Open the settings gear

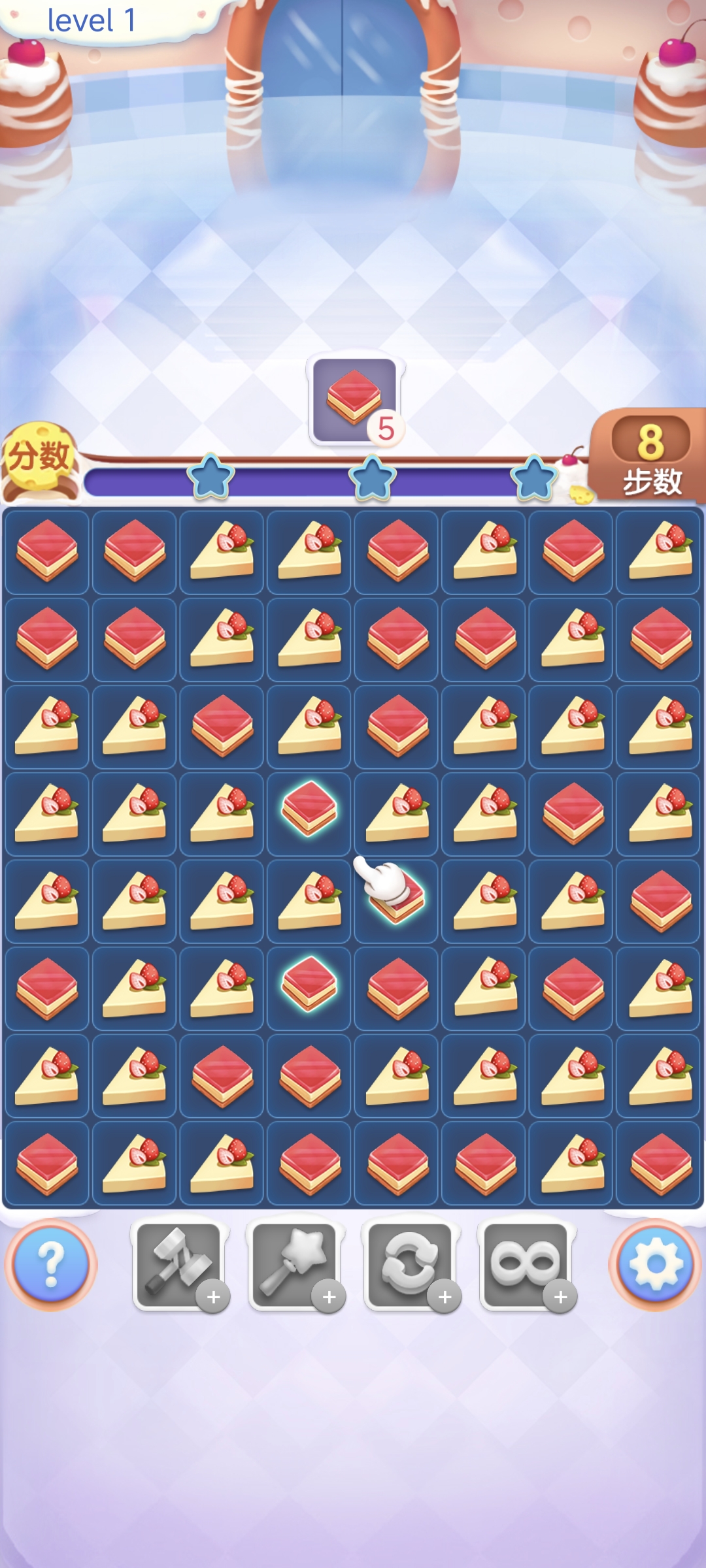click(656, 1266)
